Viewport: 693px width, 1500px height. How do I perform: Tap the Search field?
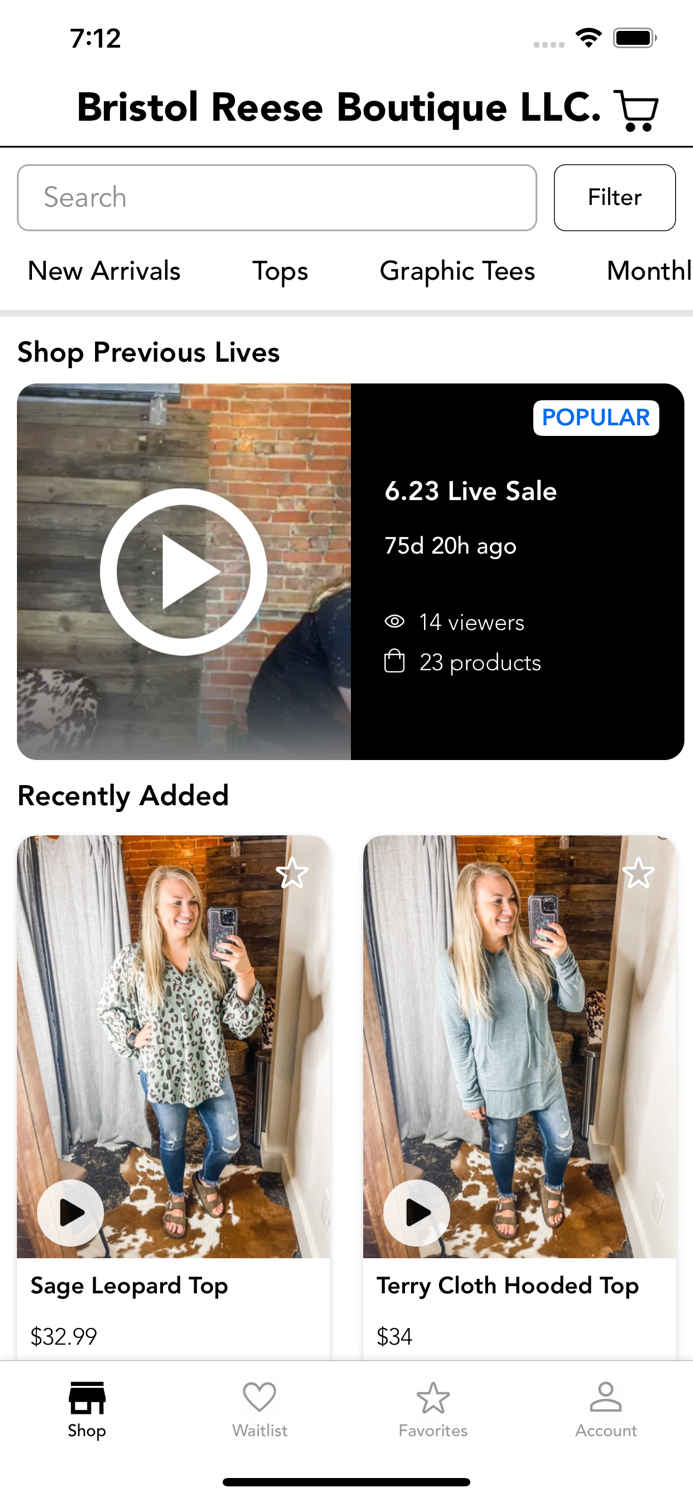point(277,198)
